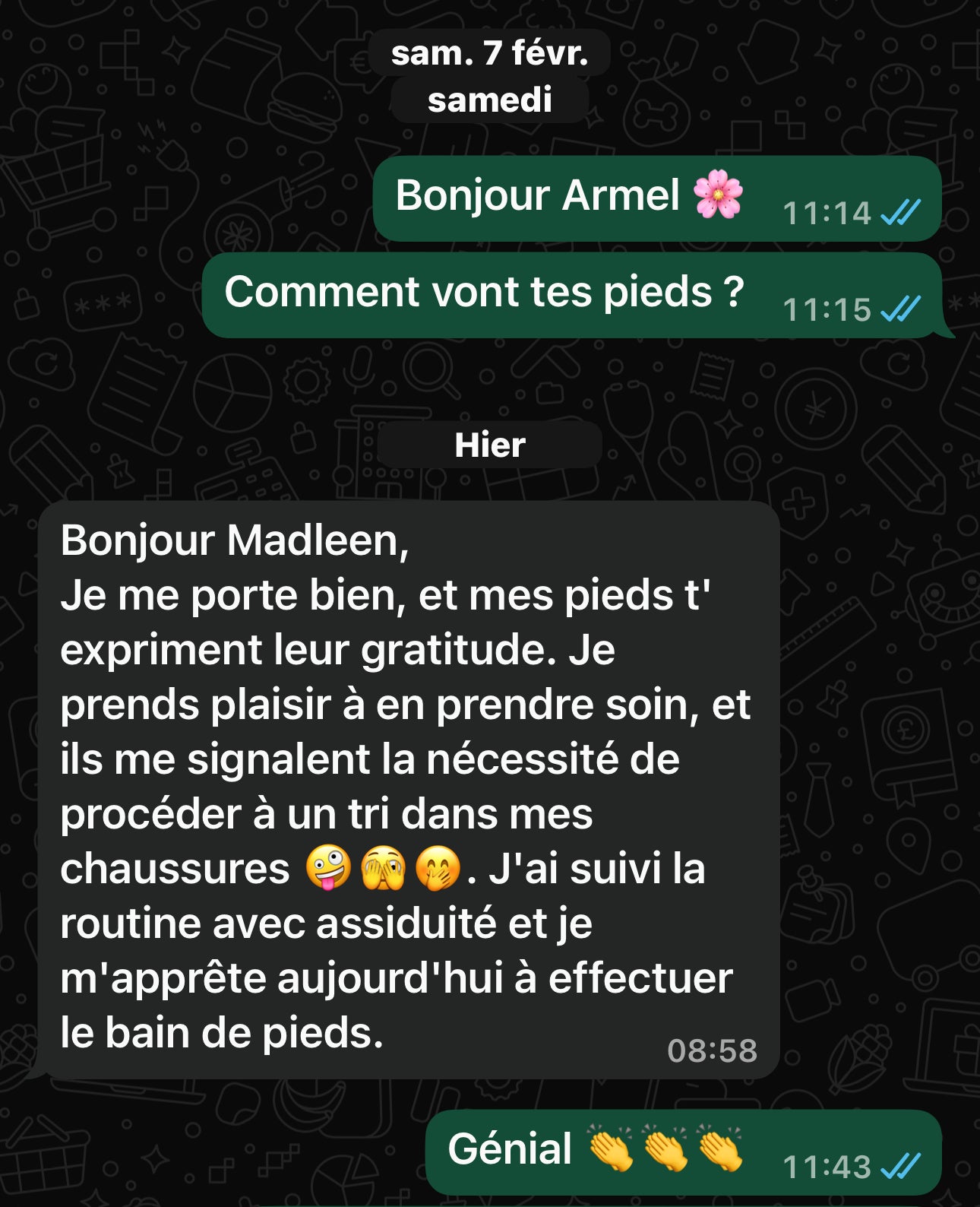Viewport: 980px width, 1207px height.
Task: Tap the 'sam. 7 févr.' date chip
Action: [489, 53]
